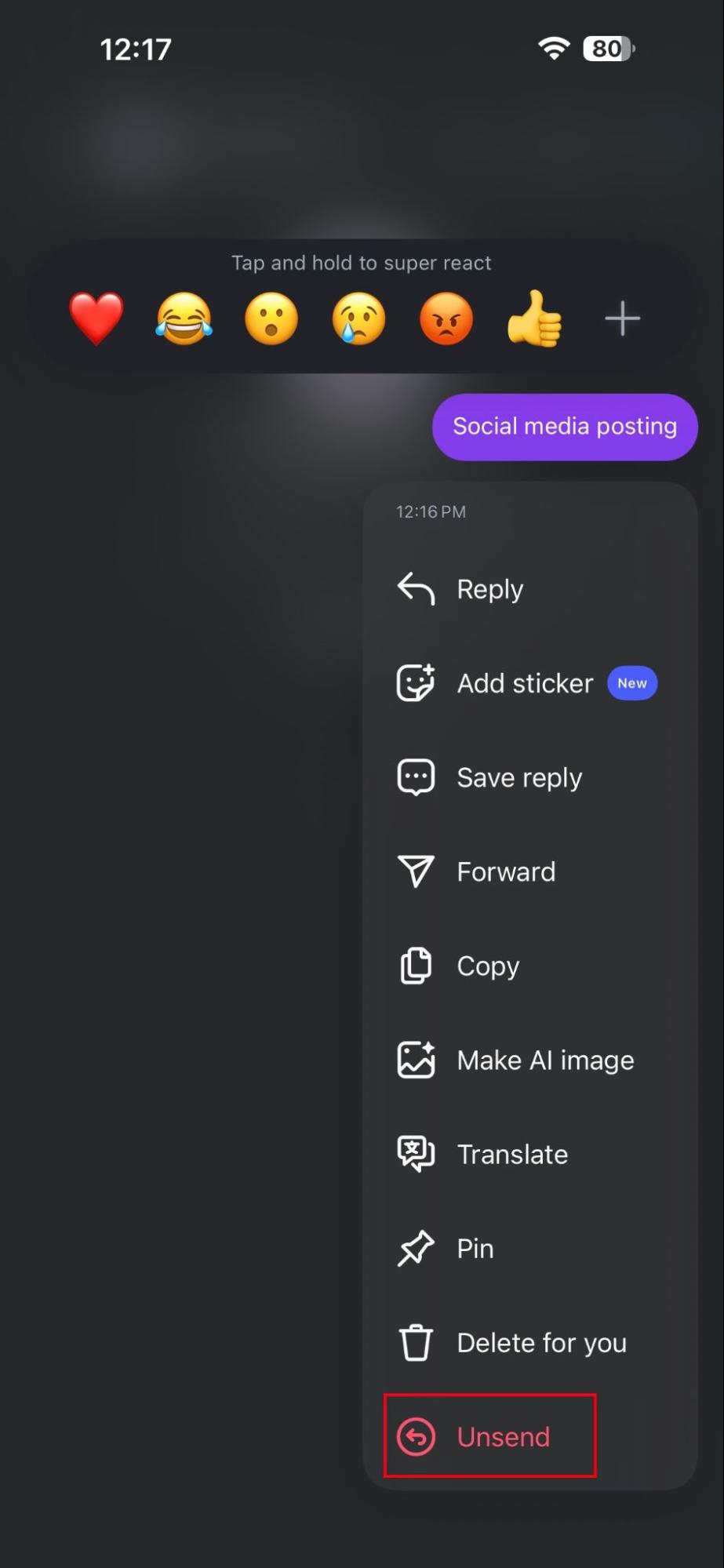React with the laughing tears emoji
This screenshot has height=1568, width=724.
(184, 318)
